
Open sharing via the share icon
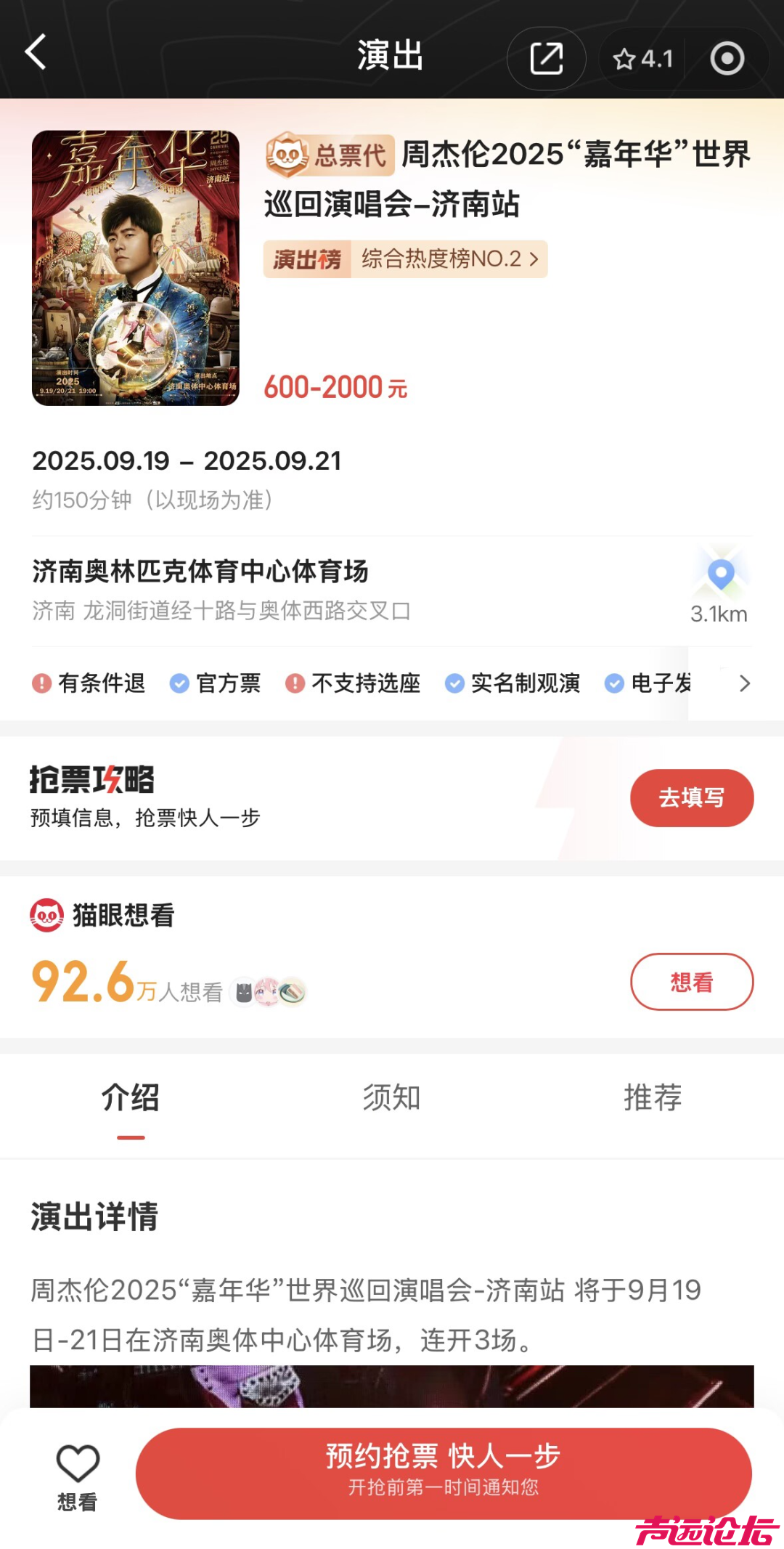tap(546, 58)
